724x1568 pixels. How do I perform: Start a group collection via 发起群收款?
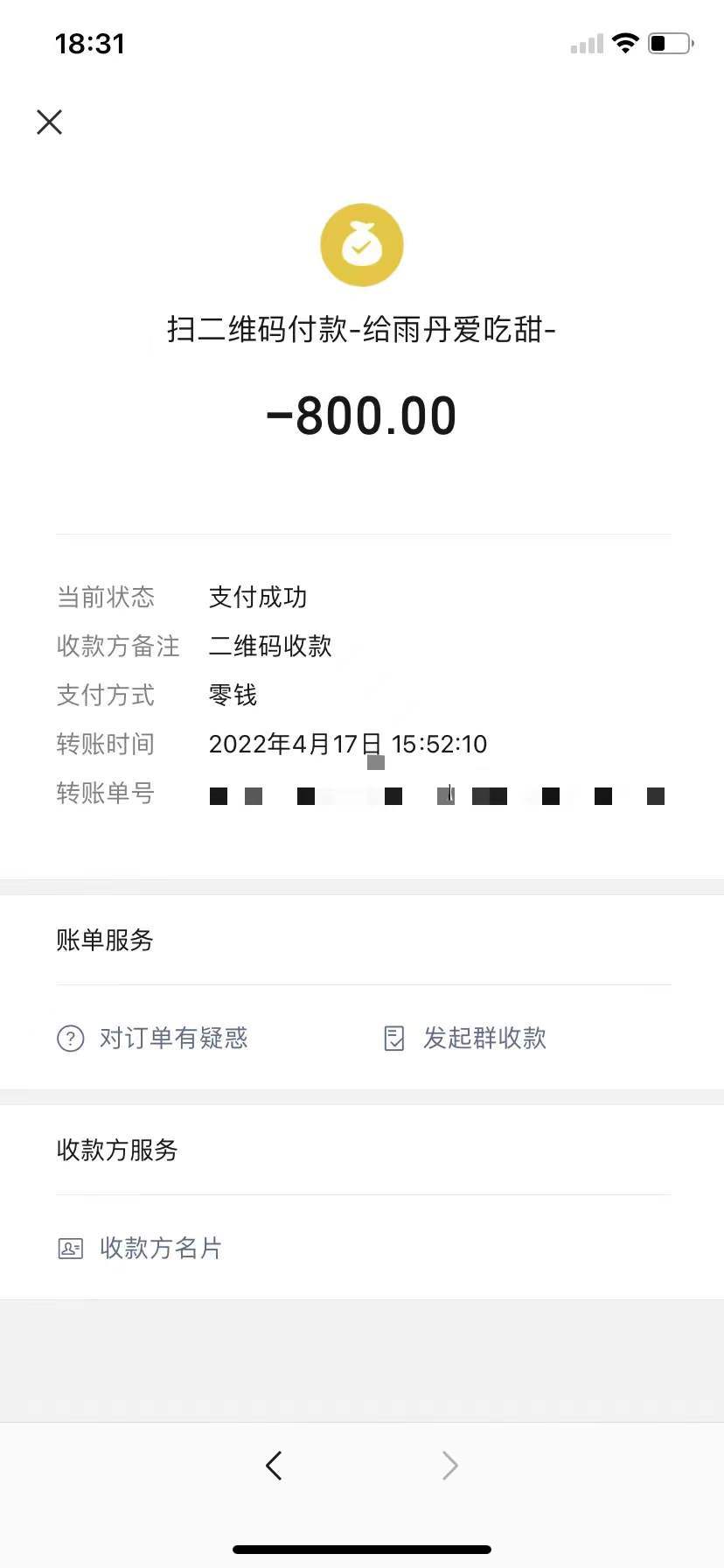tap(465, 1038)
